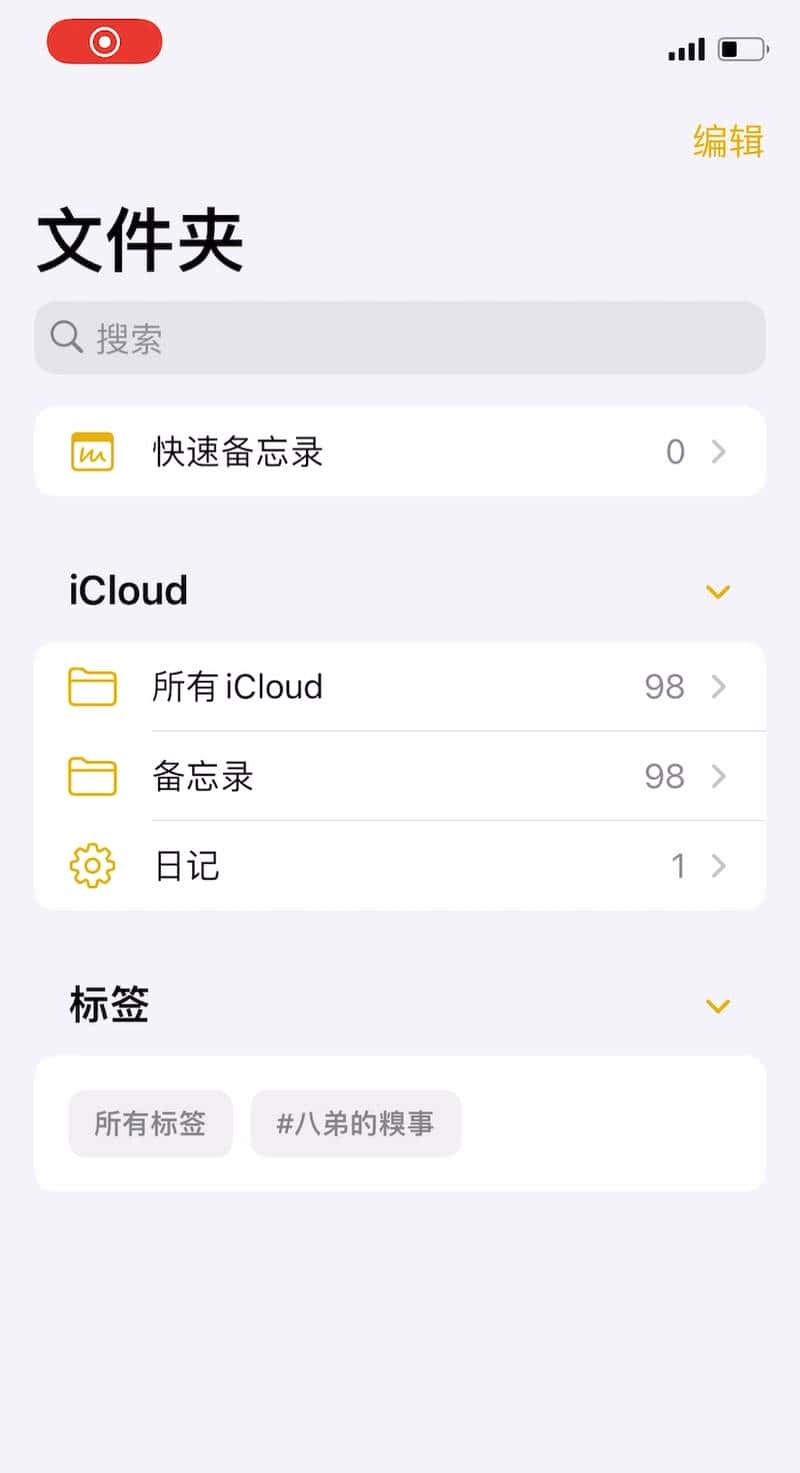Tap the red screen recording indicator
The image size is (800, 1473).
(104, 41)
